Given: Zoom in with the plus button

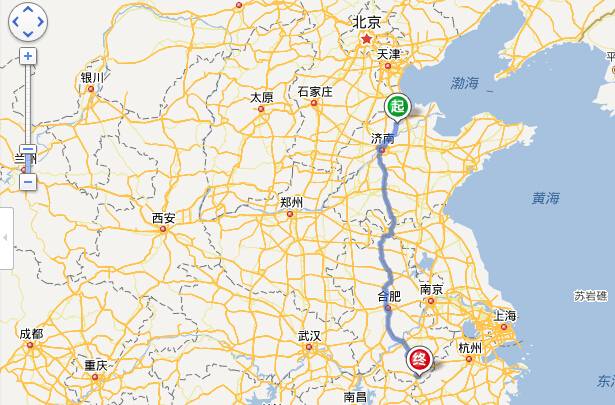Looking at the screenshot, I should (x=28, y=56).
